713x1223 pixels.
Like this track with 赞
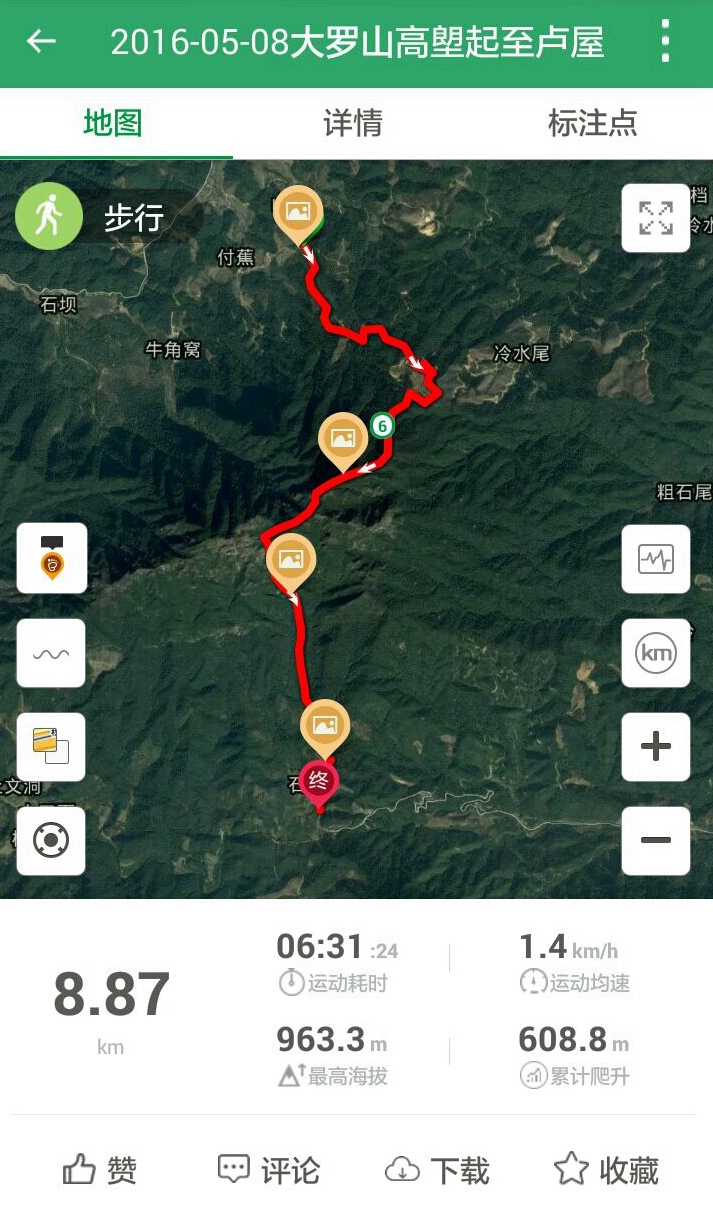point(100,1169)
